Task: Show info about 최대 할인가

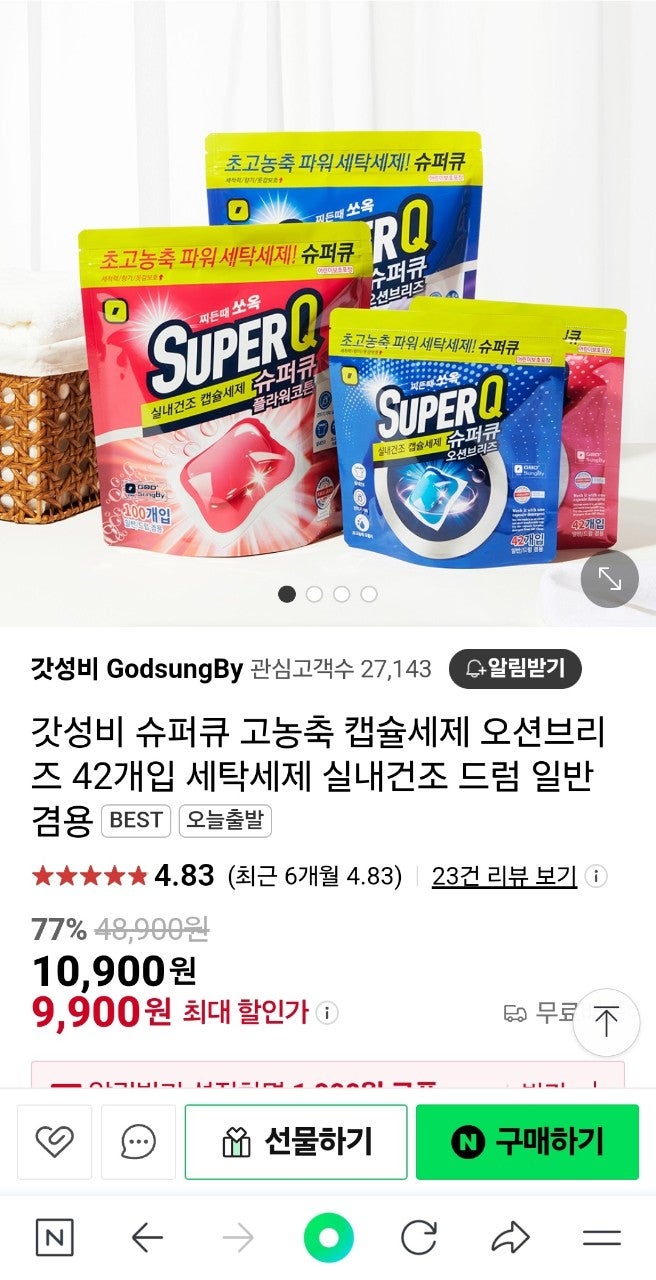Action: pyautogui.click(x=328, y=1013)
